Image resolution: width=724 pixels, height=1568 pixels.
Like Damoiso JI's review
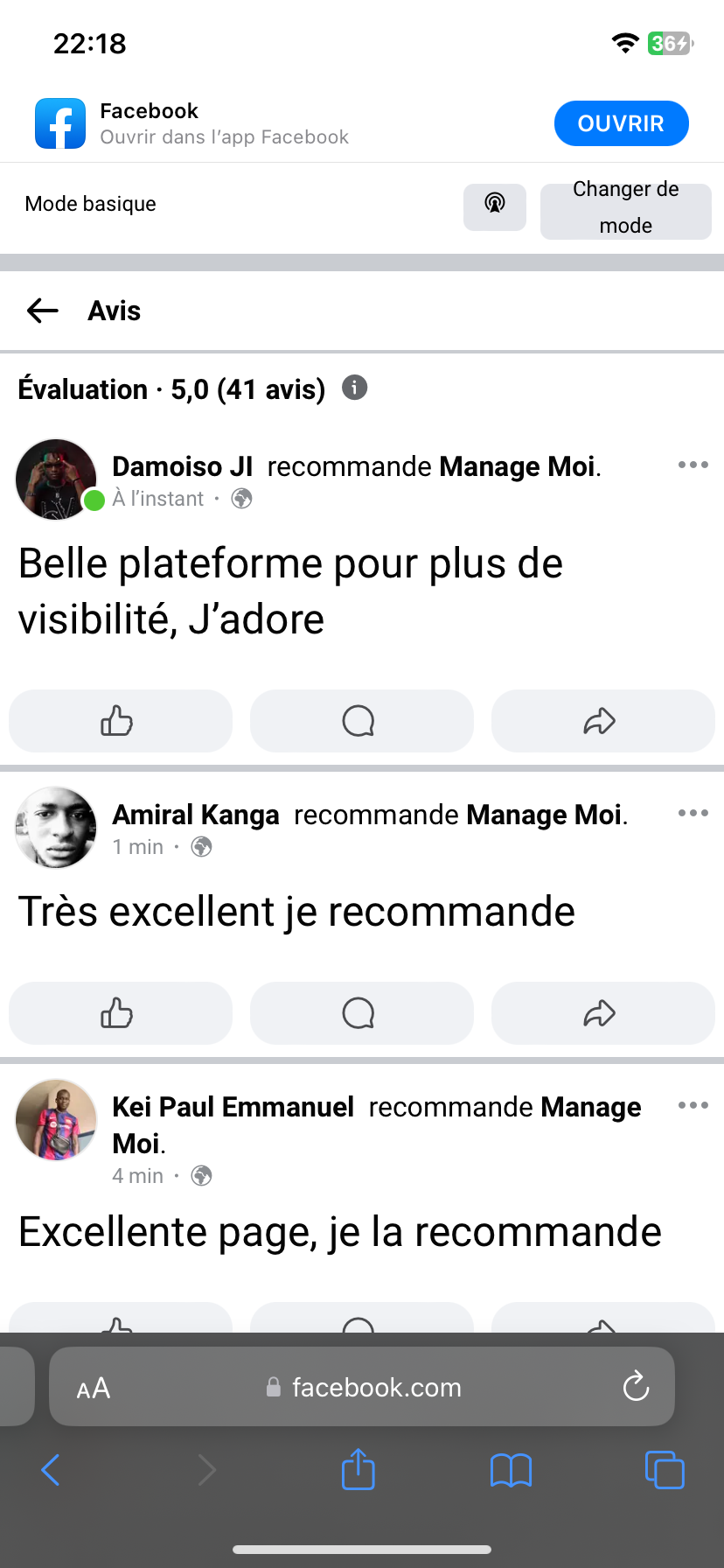pyautogui.click(x=120, y=721)
